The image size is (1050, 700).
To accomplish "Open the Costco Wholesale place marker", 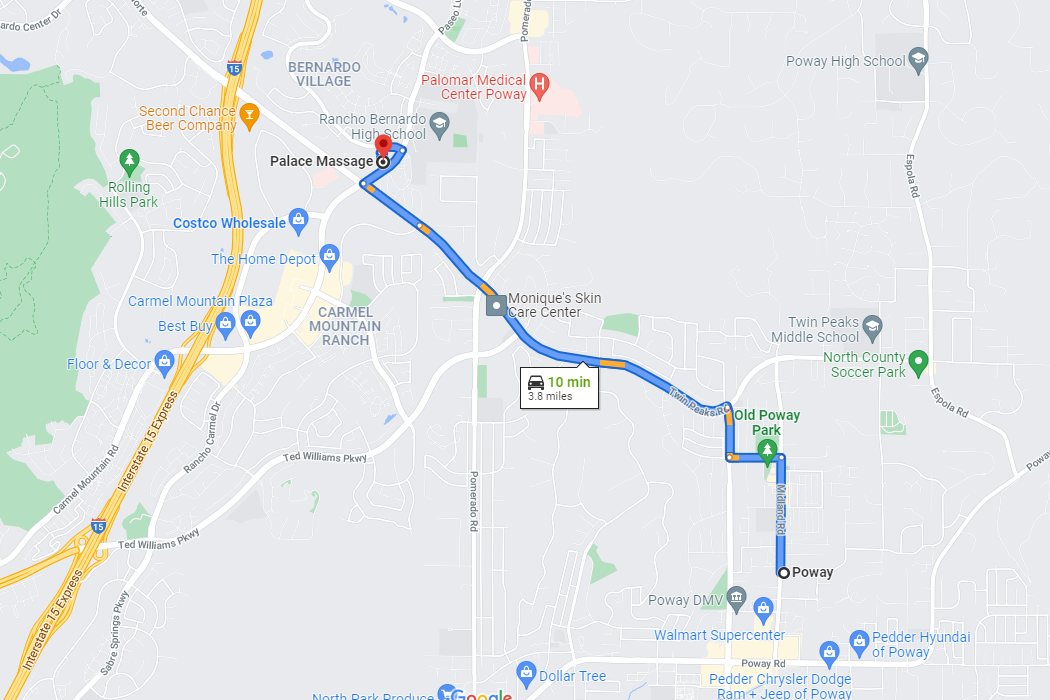I will [297, 219].
